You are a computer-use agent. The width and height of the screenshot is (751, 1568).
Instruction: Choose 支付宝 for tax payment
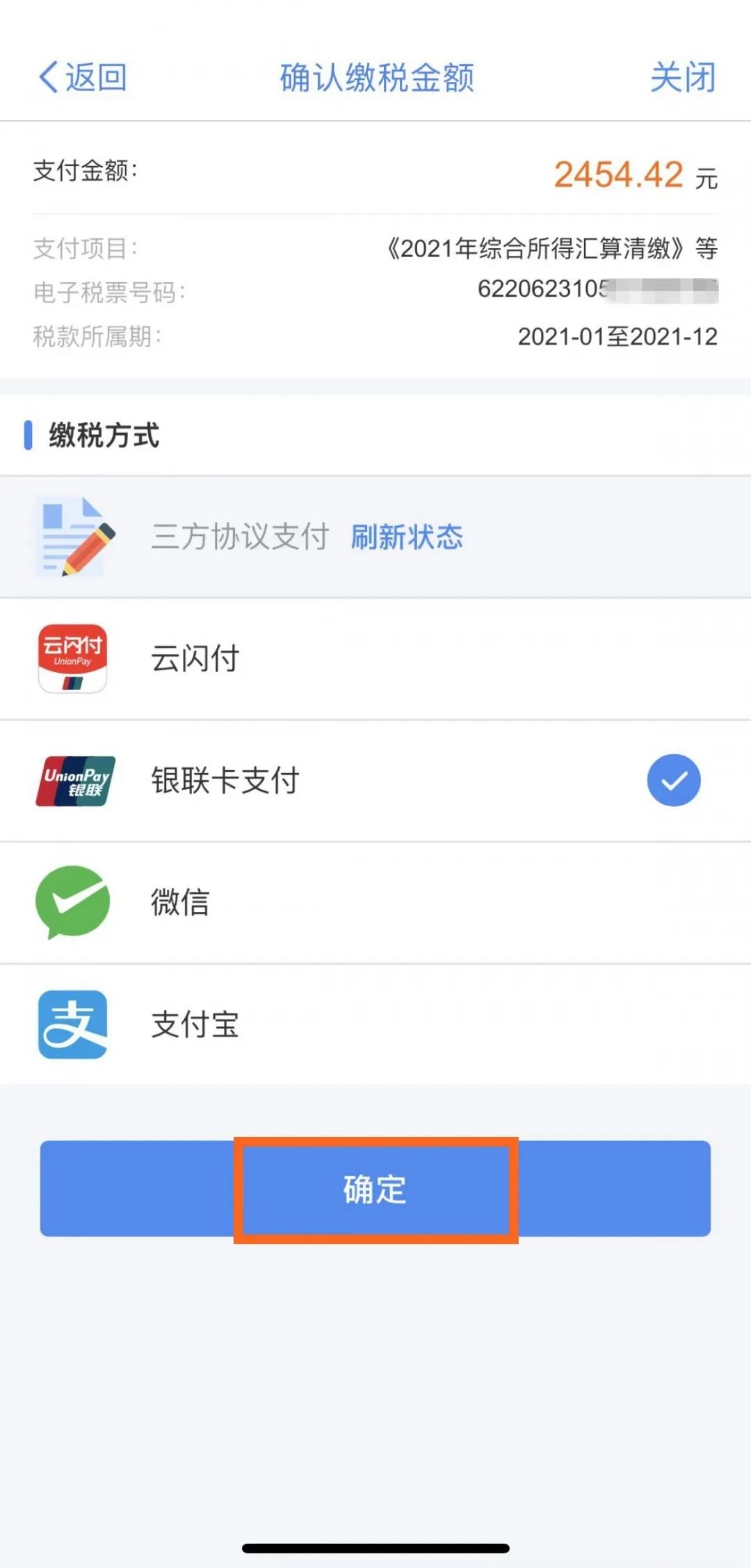point(375,1024)
